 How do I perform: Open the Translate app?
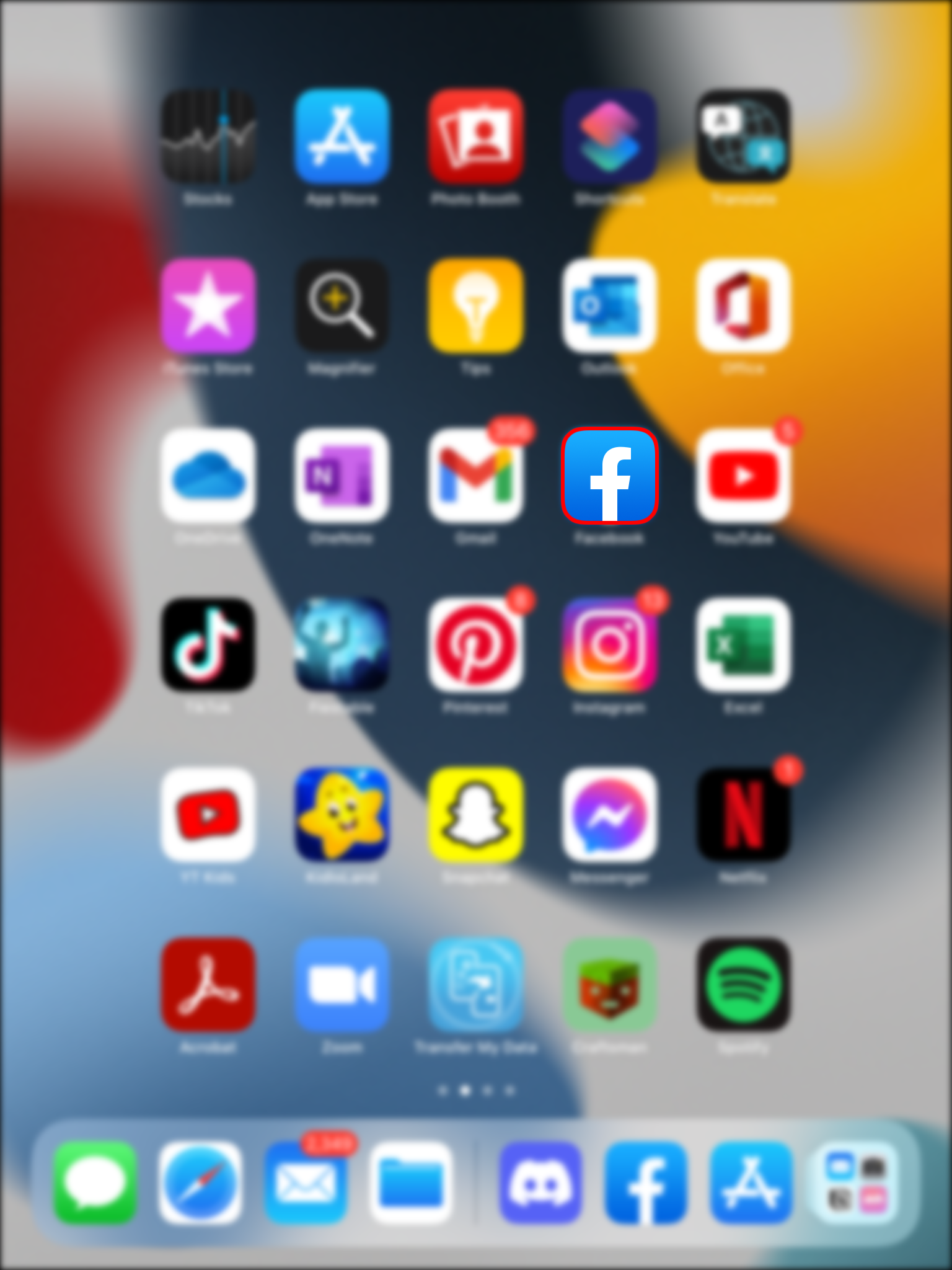tap(743, 136)
